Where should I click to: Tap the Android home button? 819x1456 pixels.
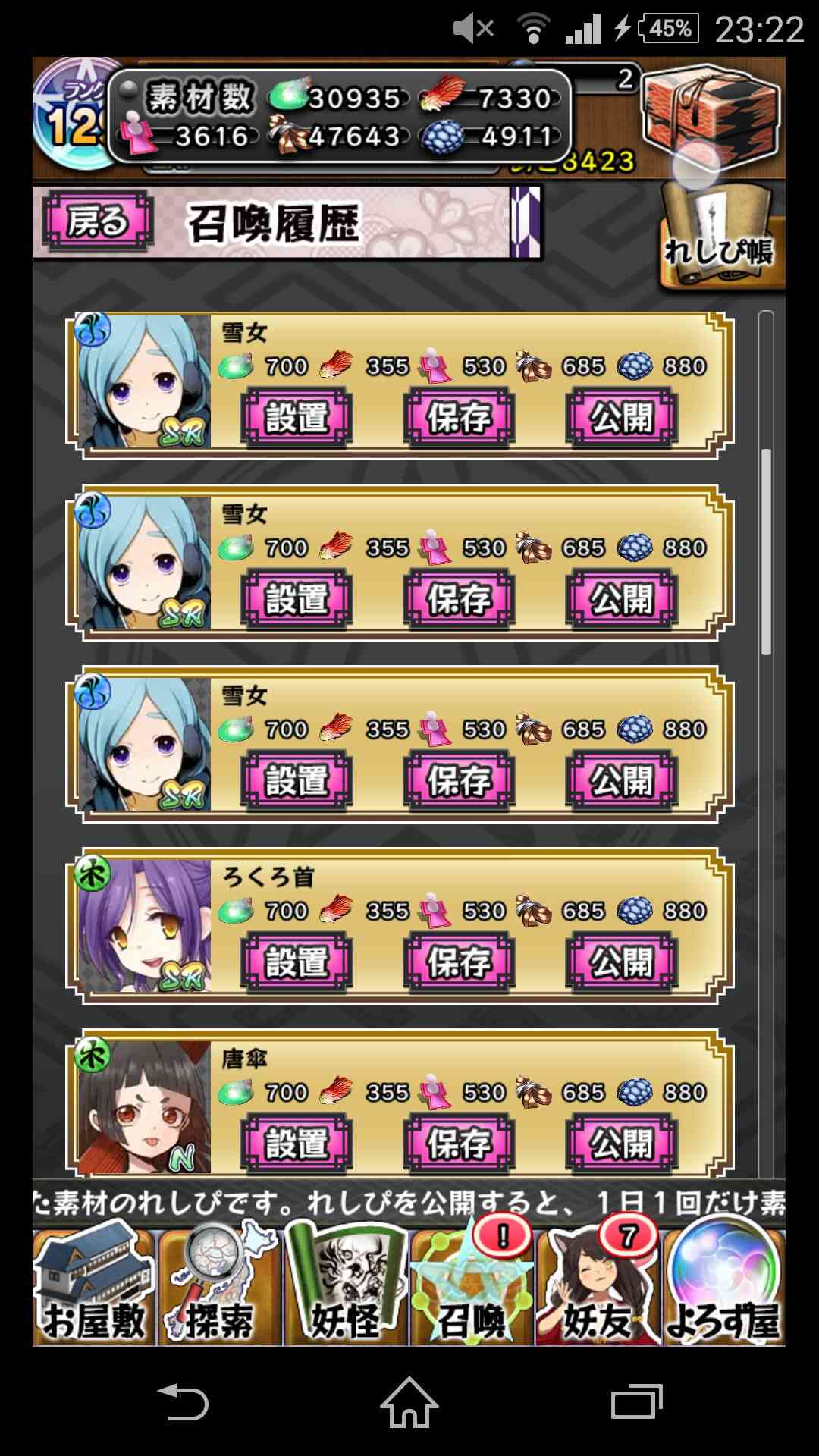pos(409,1401)
